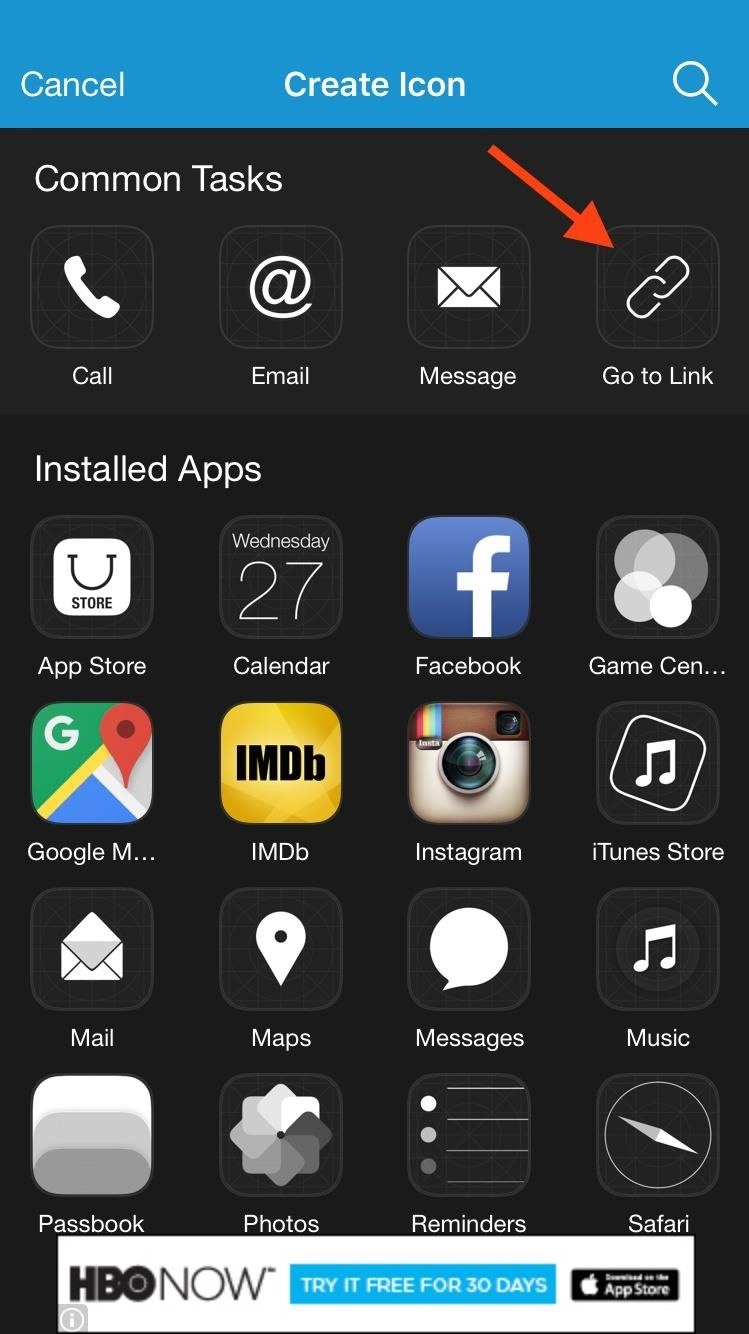The image size is (749, 1334).
Task: Select the Email task icon
Action: tap(280, 286)
